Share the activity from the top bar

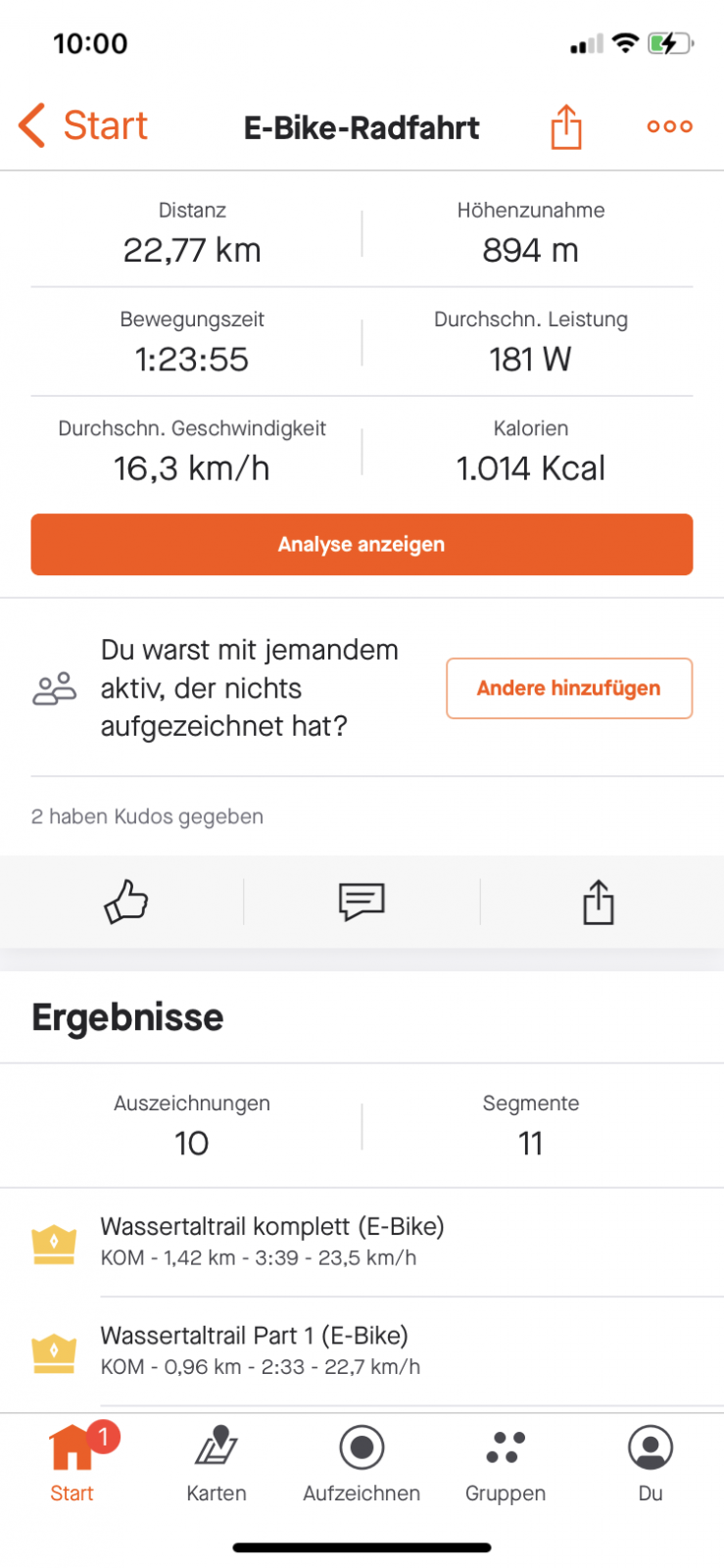point(565,127)
